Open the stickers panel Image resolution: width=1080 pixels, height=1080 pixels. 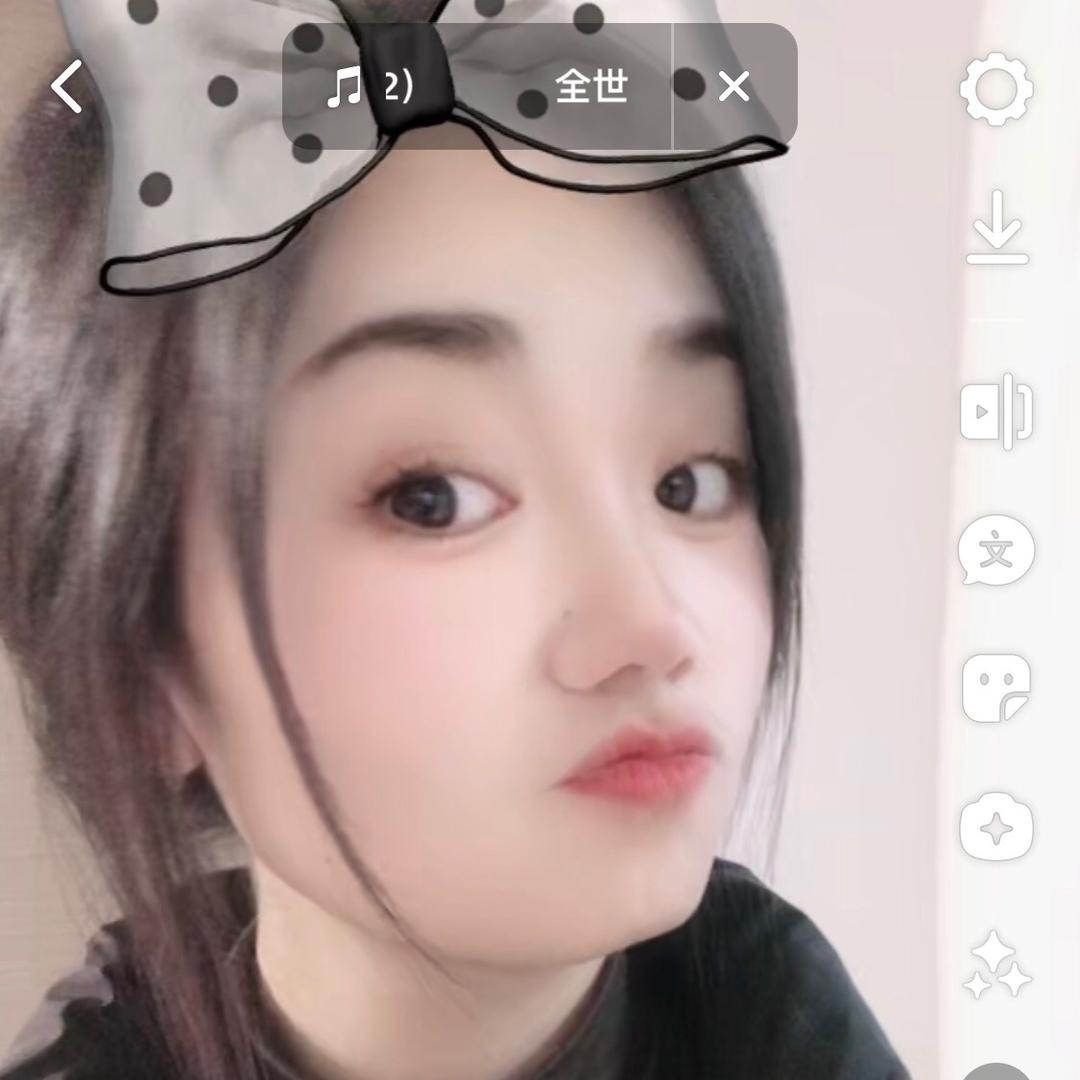(996, 688)
